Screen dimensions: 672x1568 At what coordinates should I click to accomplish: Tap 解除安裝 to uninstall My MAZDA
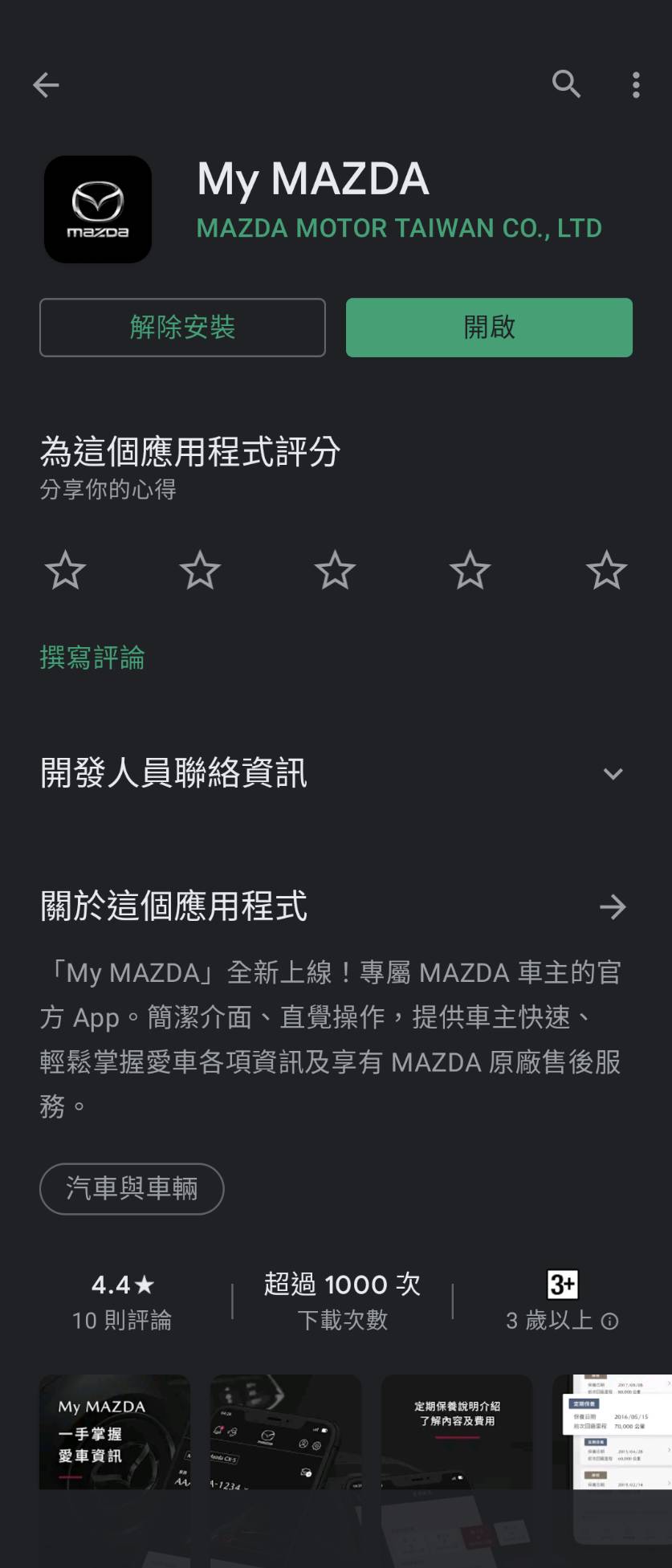pyautogui.click(x=182, y=328)
